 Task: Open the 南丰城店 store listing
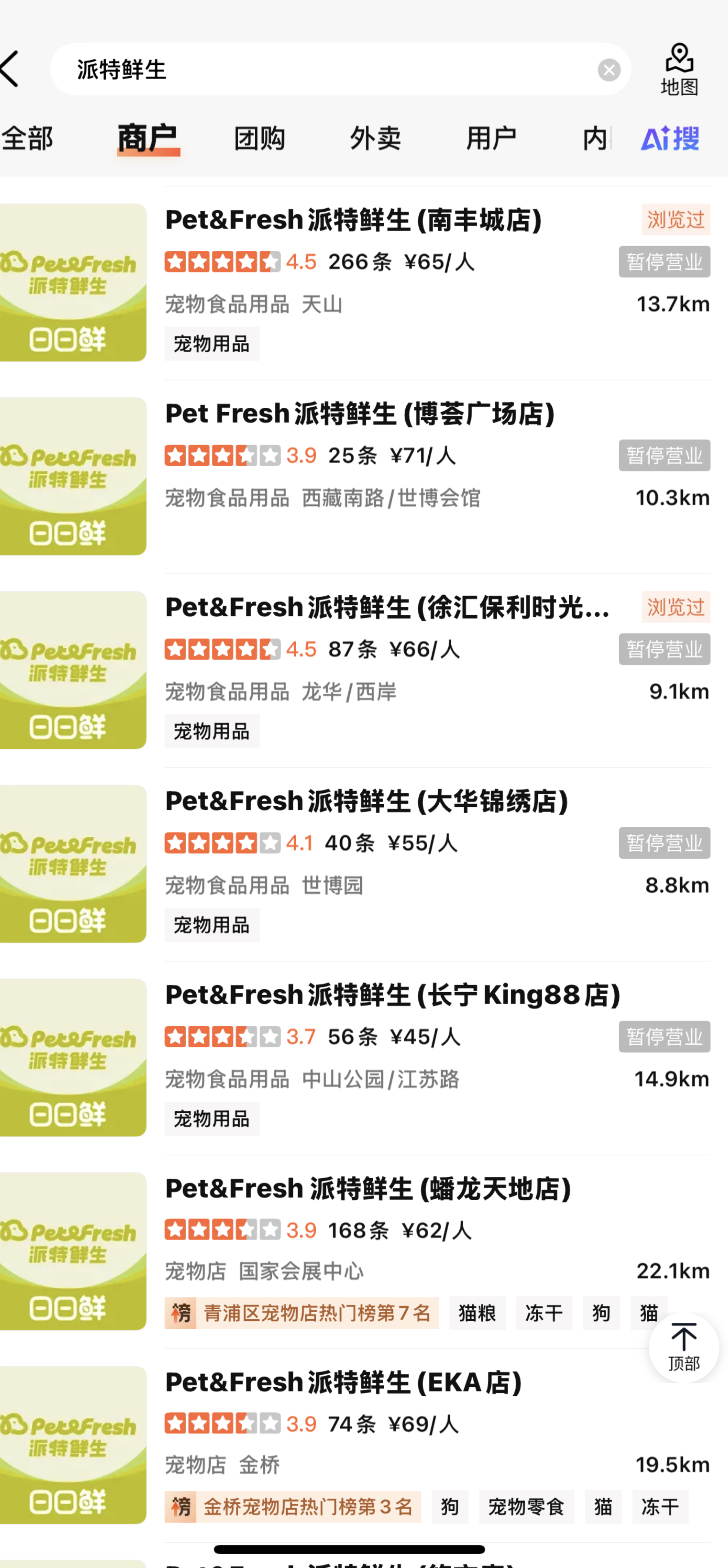353,220
